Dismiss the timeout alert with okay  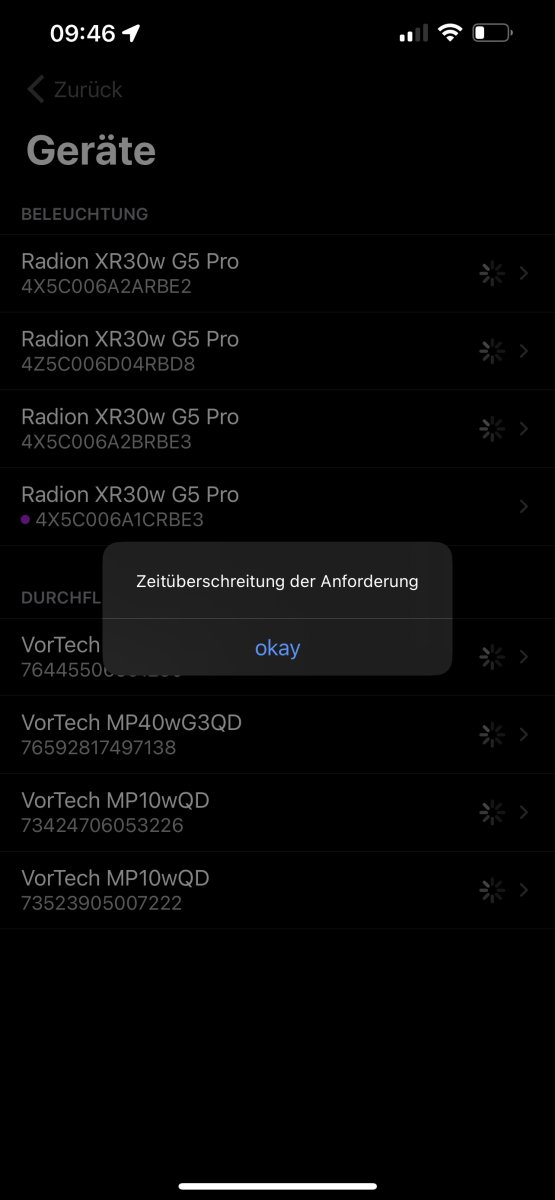[277, 648]
